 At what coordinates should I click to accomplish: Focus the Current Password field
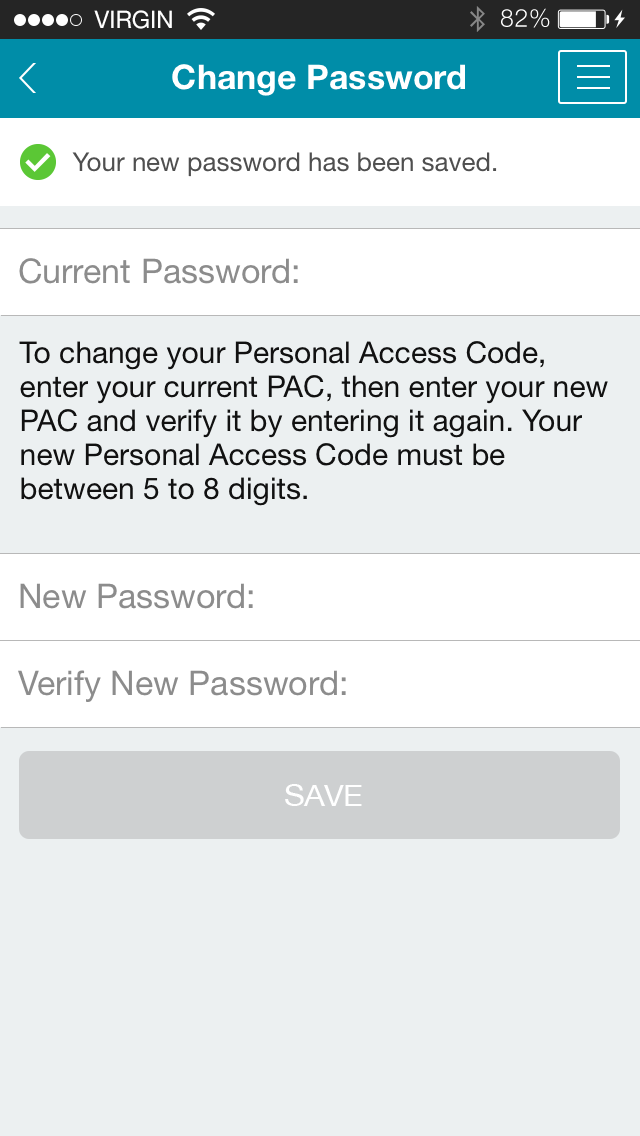pos(320,272)
